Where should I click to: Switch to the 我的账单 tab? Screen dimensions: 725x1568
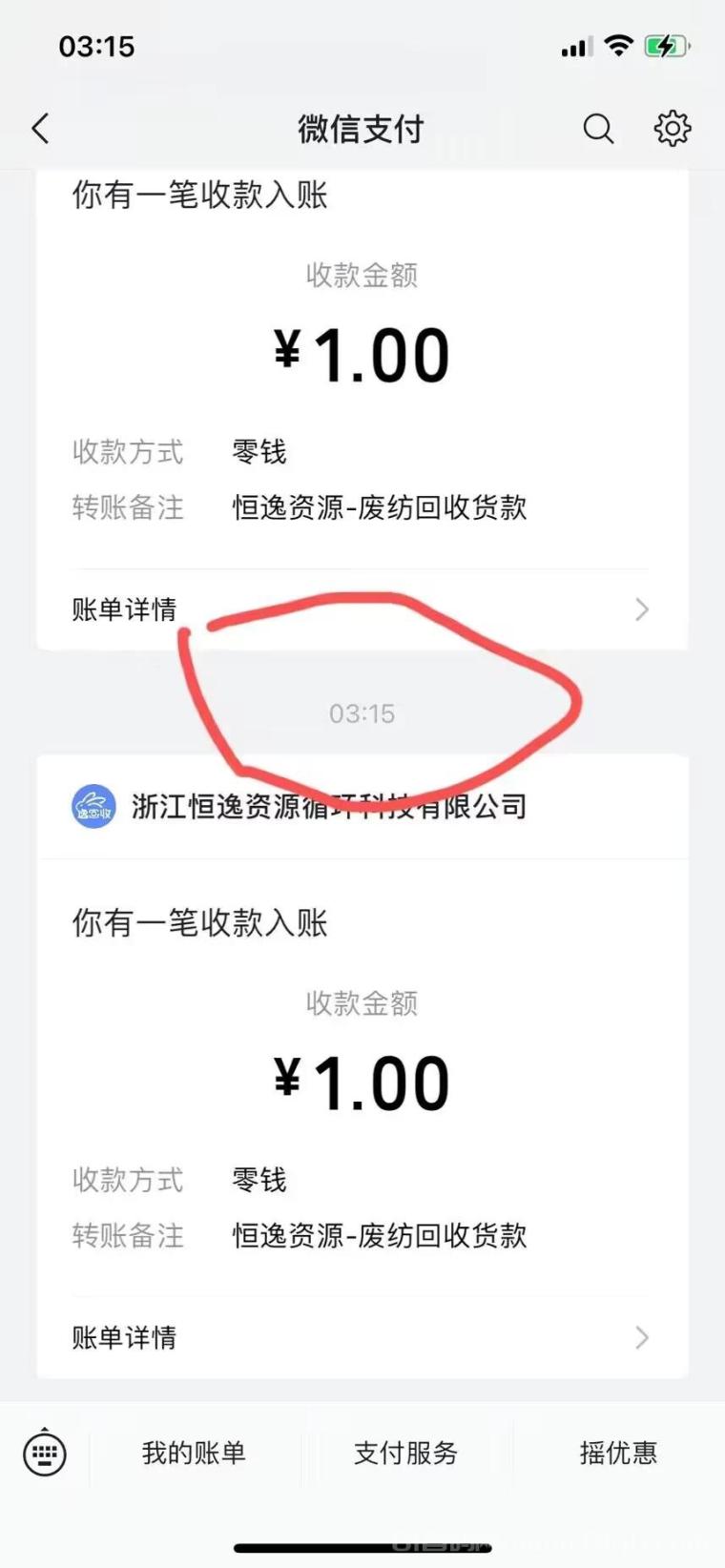click(192, 1454)
